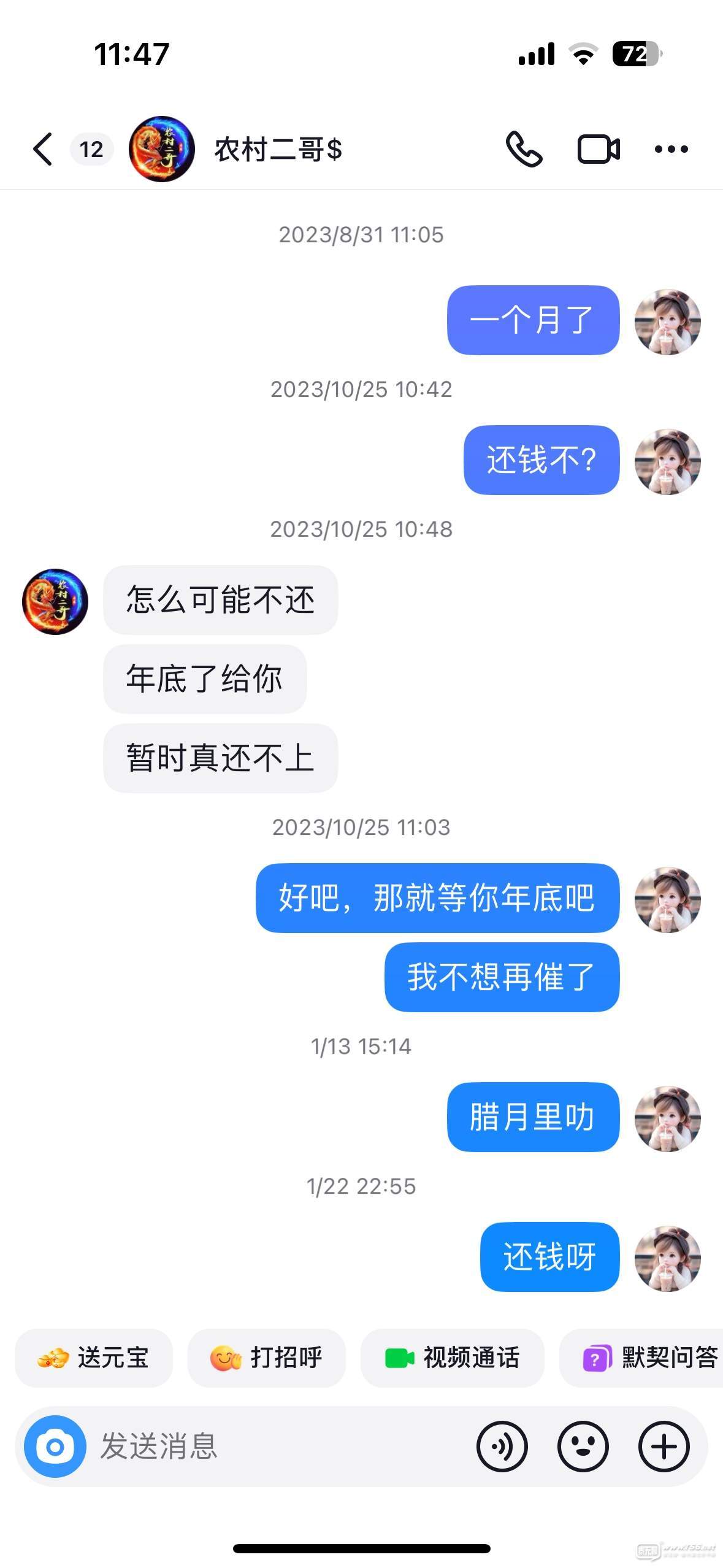Open the camera from the message bar
Screen dimensions: 723x1568
pyautogui.click(x=55, y=1447)
